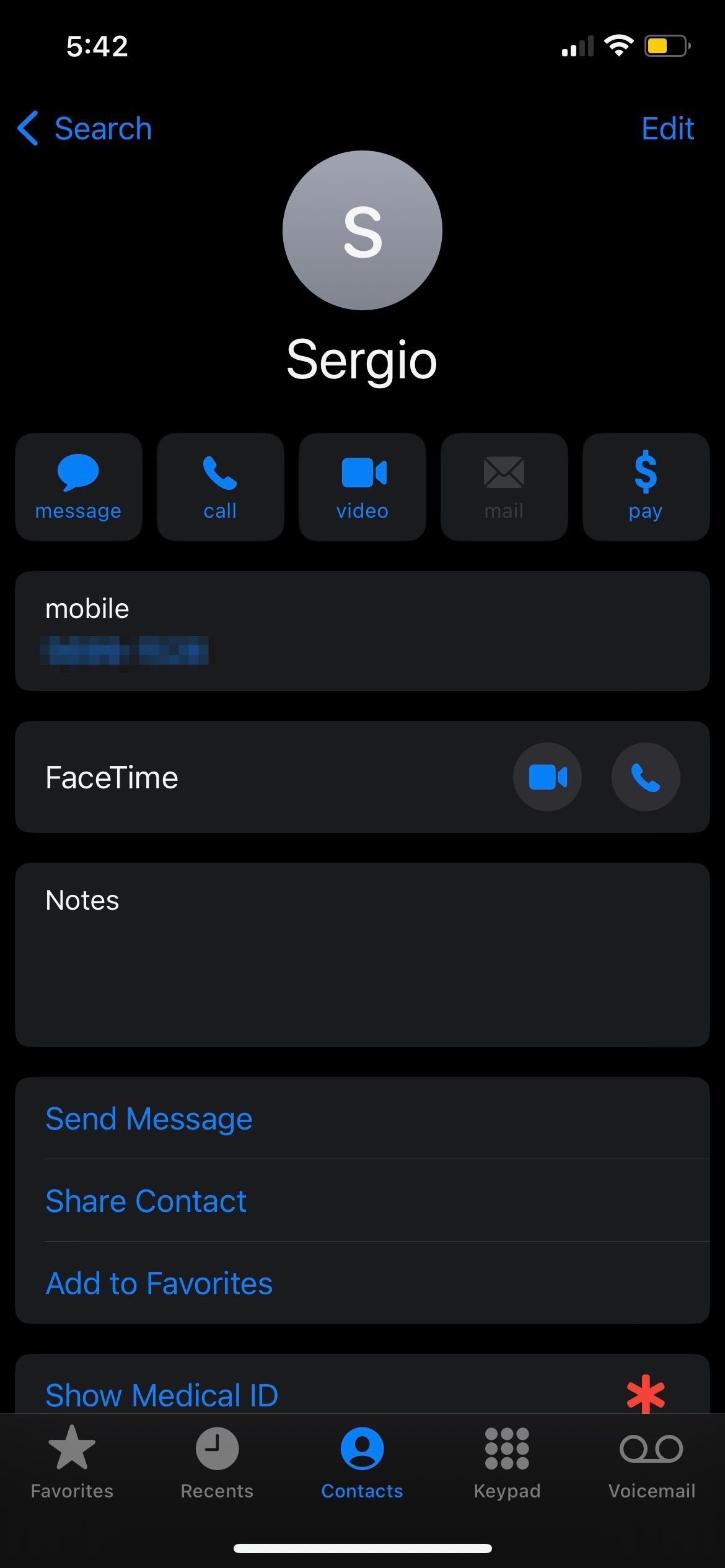The image size is (725, 1568).
Task: Tap the FaceTime audio phone icon
Action: point(645,777)
